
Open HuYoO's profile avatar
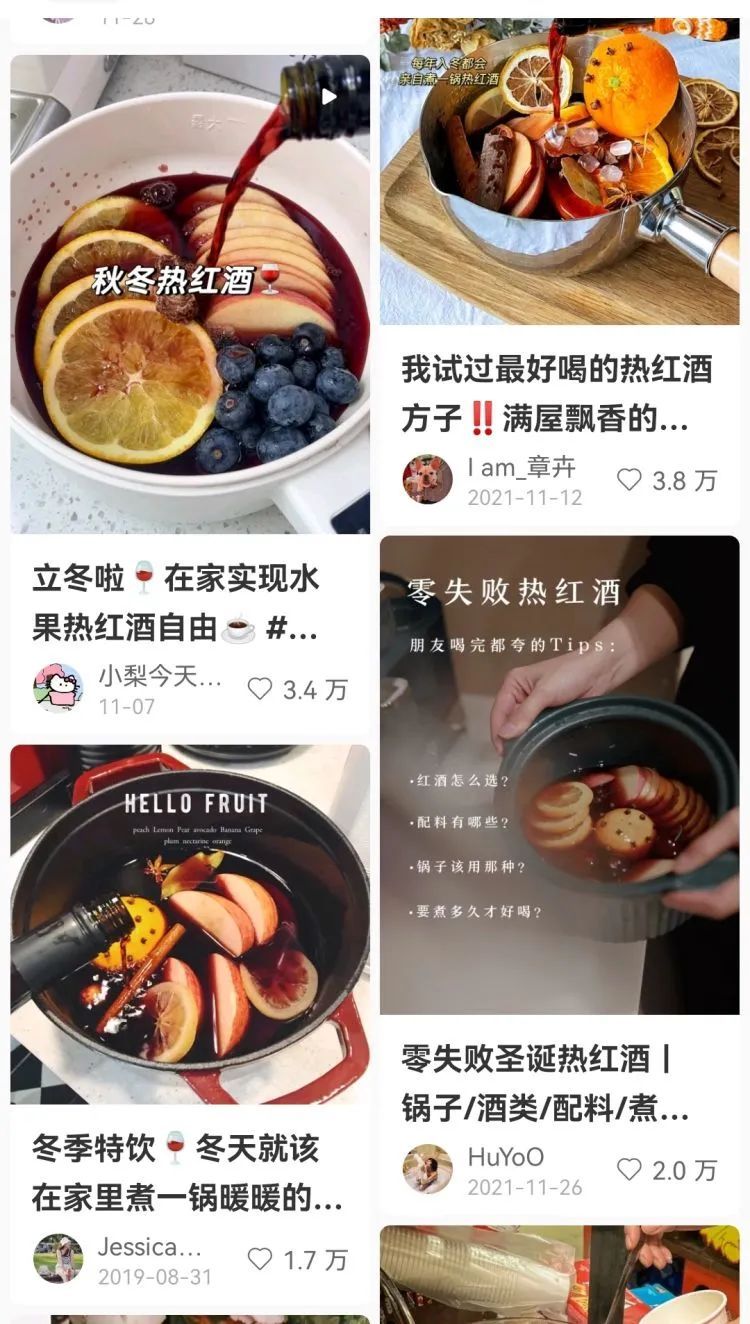pyautogui.click(x=428, y=1169)
